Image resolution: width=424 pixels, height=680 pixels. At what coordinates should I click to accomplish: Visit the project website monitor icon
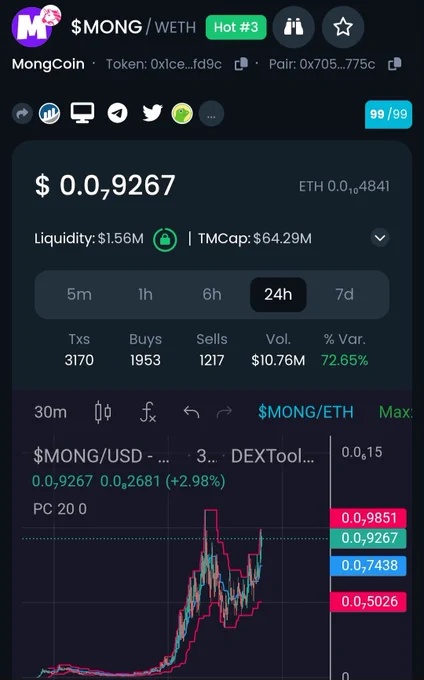(x=82, y=113)
